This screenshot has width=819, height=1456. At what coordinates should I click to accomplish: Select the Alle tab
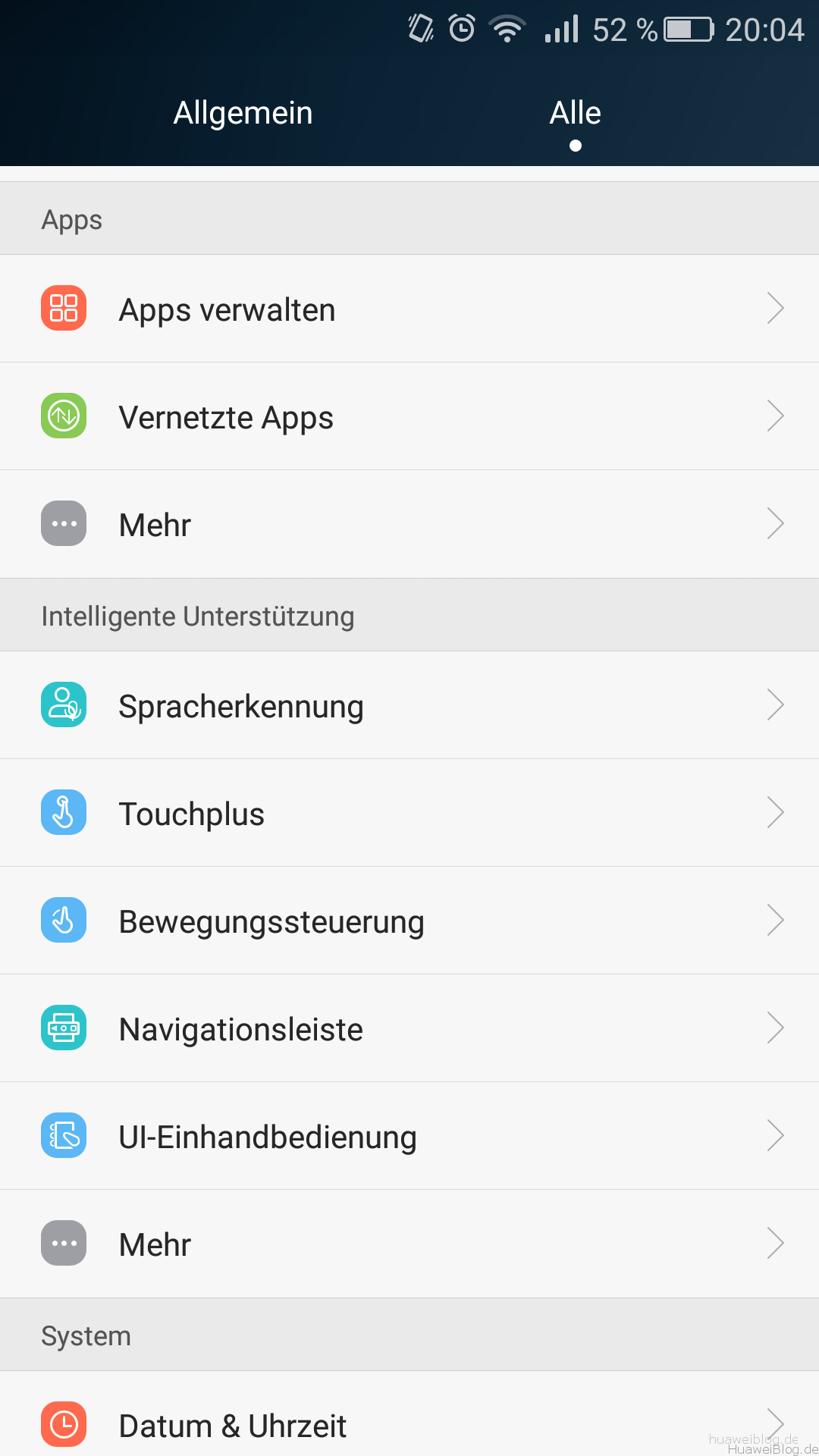575,113
